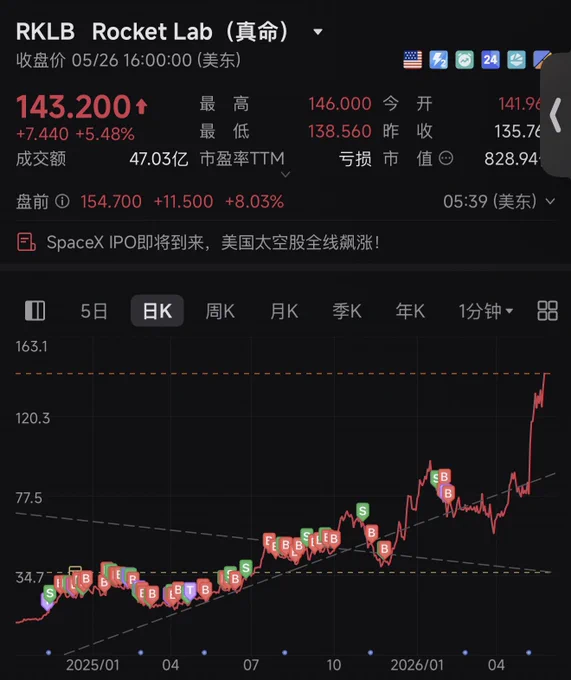Switch to the 5日 chart tab
The width and height of the screenshot is (571, 680).
click(x=94, y=311)
